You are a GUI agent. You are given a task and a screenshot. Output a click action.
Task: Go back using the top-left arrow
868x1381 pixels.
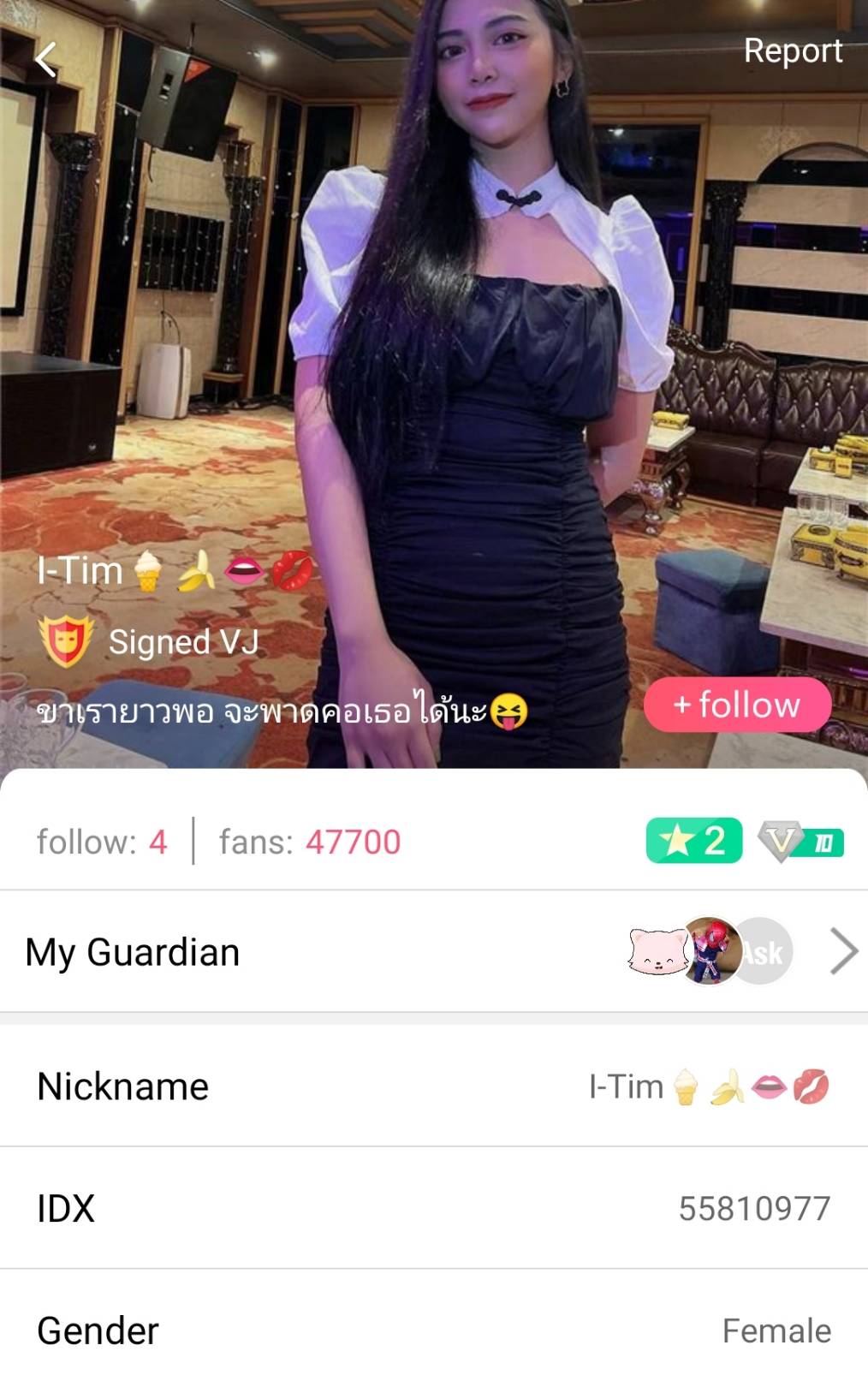point(46,60)
